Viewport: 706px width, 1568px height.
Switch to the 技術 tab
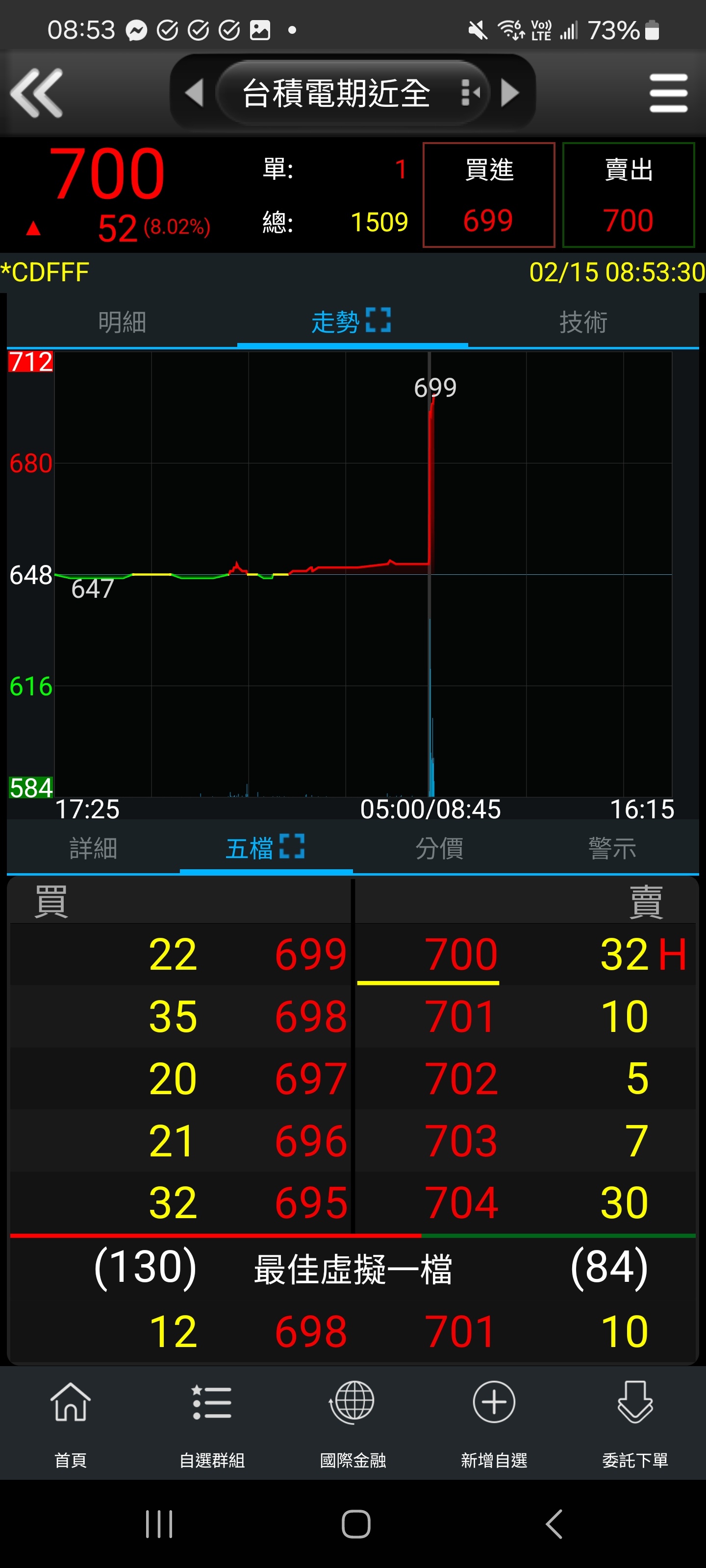[x=583, y=322]
